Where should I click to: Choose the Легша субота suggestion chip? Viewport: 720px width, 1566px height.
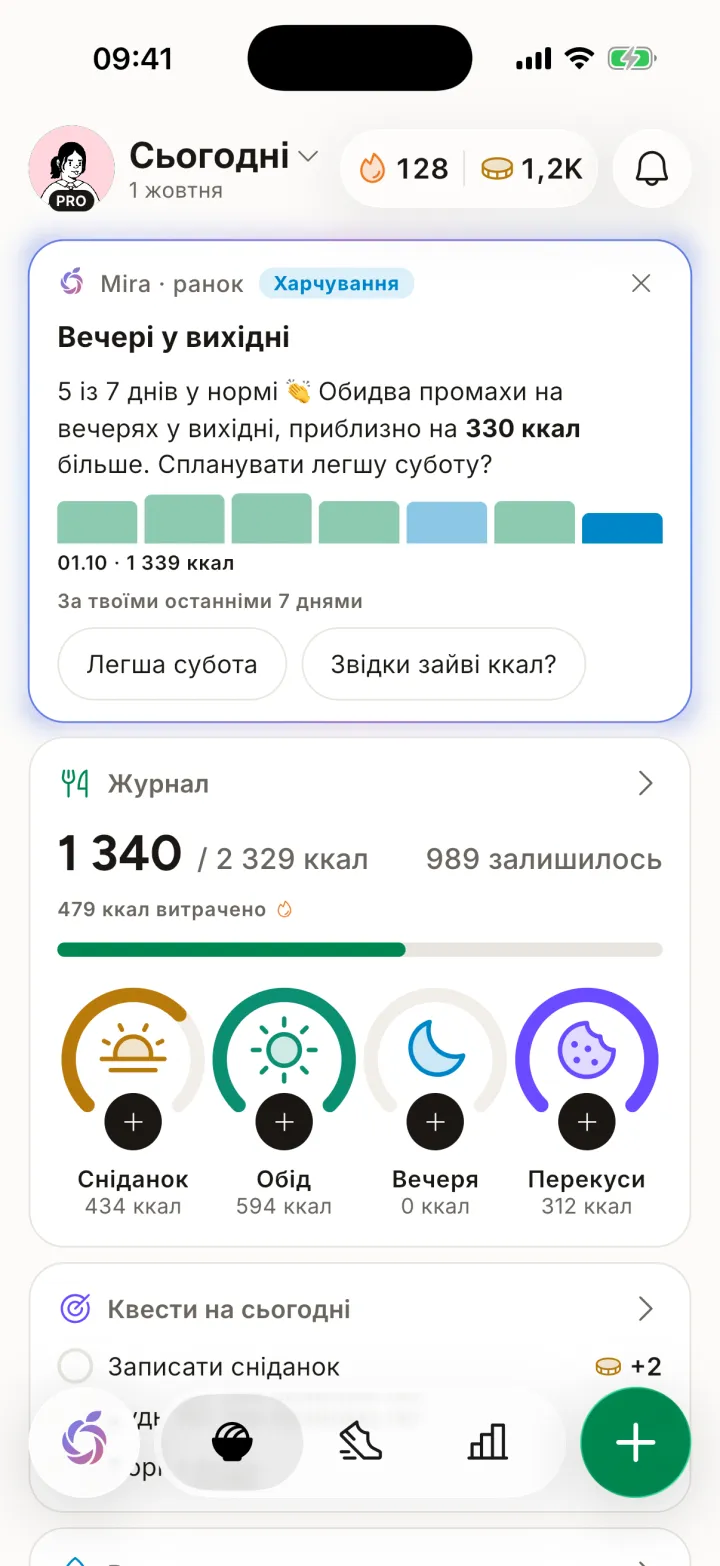point(172,664)
